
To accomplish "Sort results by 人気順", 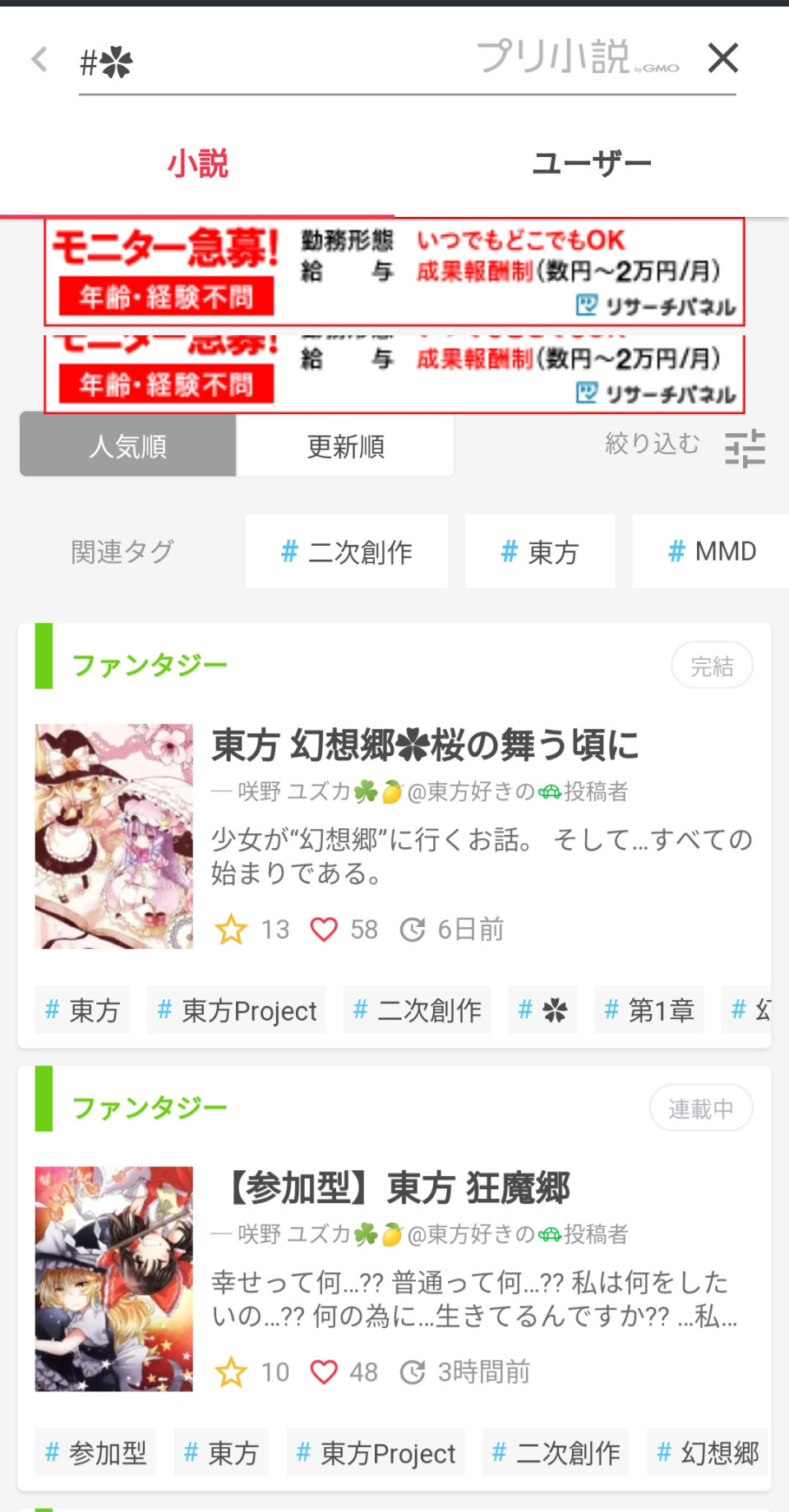I will point(128,445).
